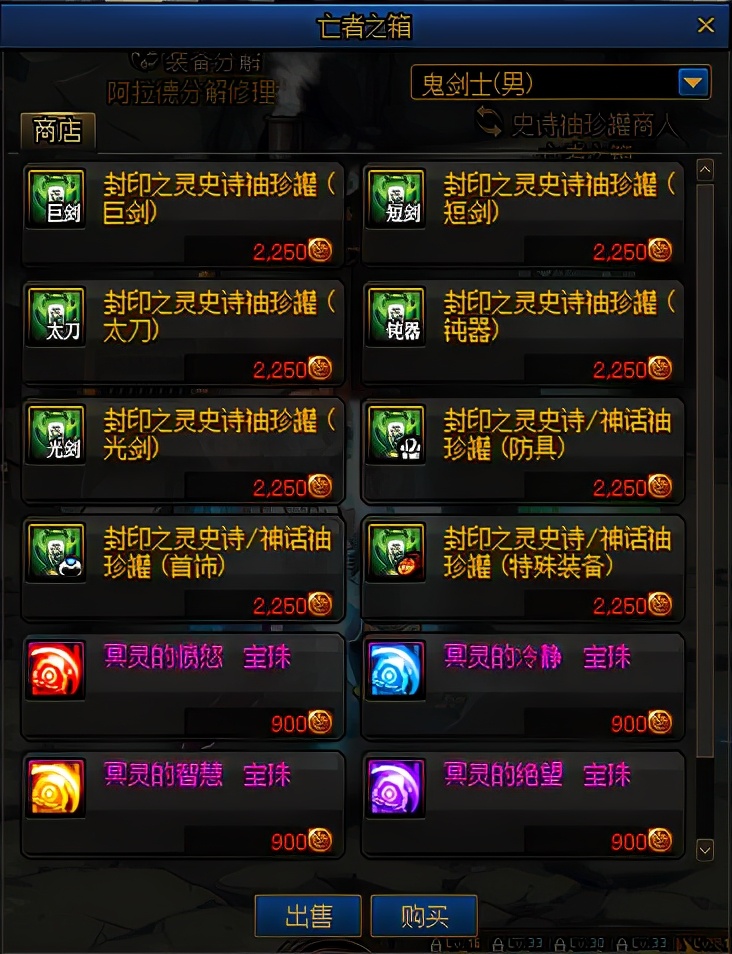Switch to the 商店 tab
The image size is (732, 954).
point(58,131)
